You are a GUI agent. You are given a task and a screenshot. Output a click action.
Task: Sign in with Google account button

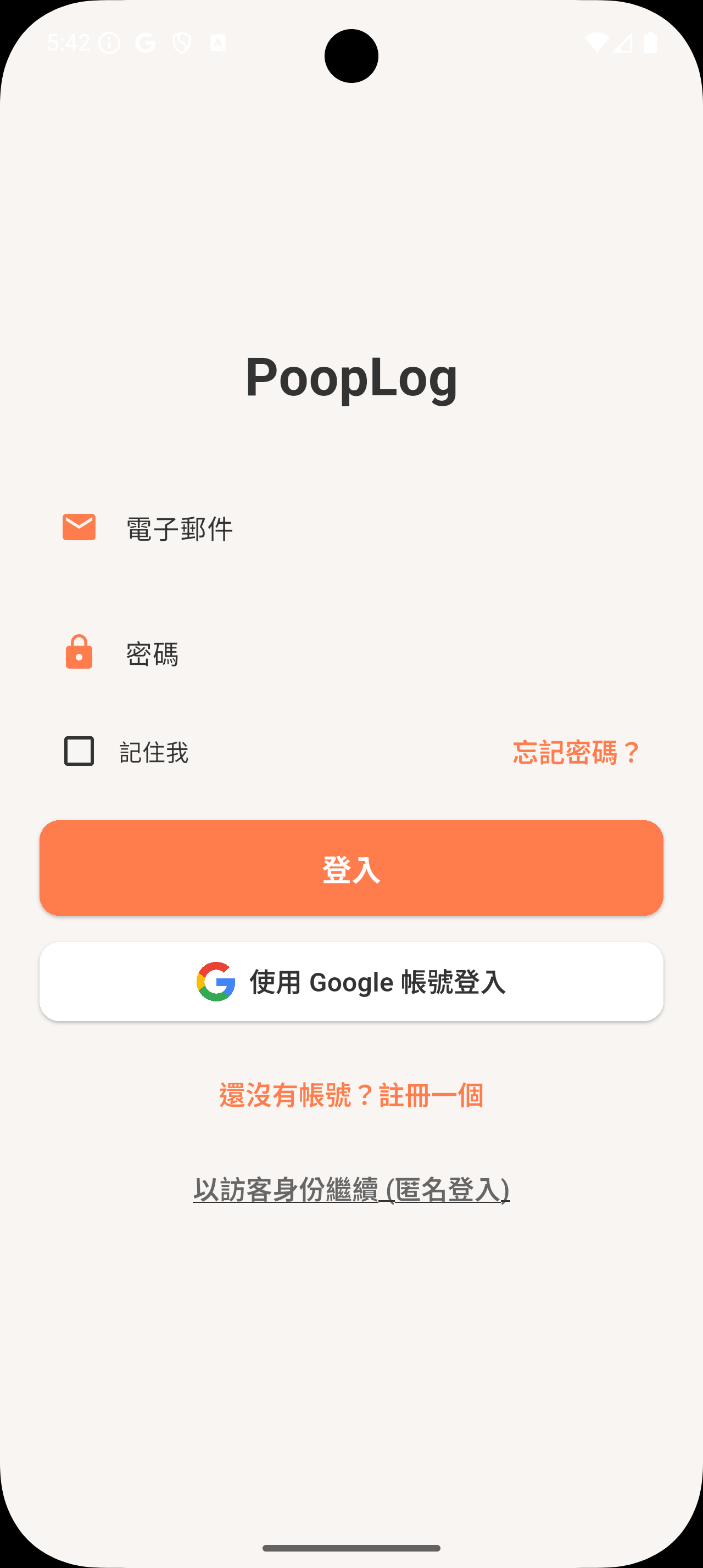(x=351, y=981)
